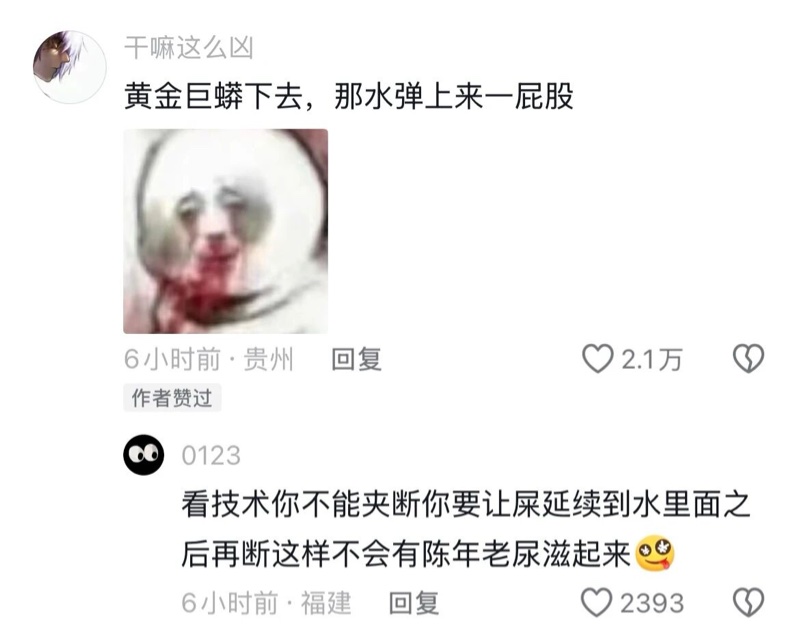The width and height of the screenshot is (800, 631).
Task: Open 干嘛这么凶's profile avatar
Action: (x=69, y=67)
